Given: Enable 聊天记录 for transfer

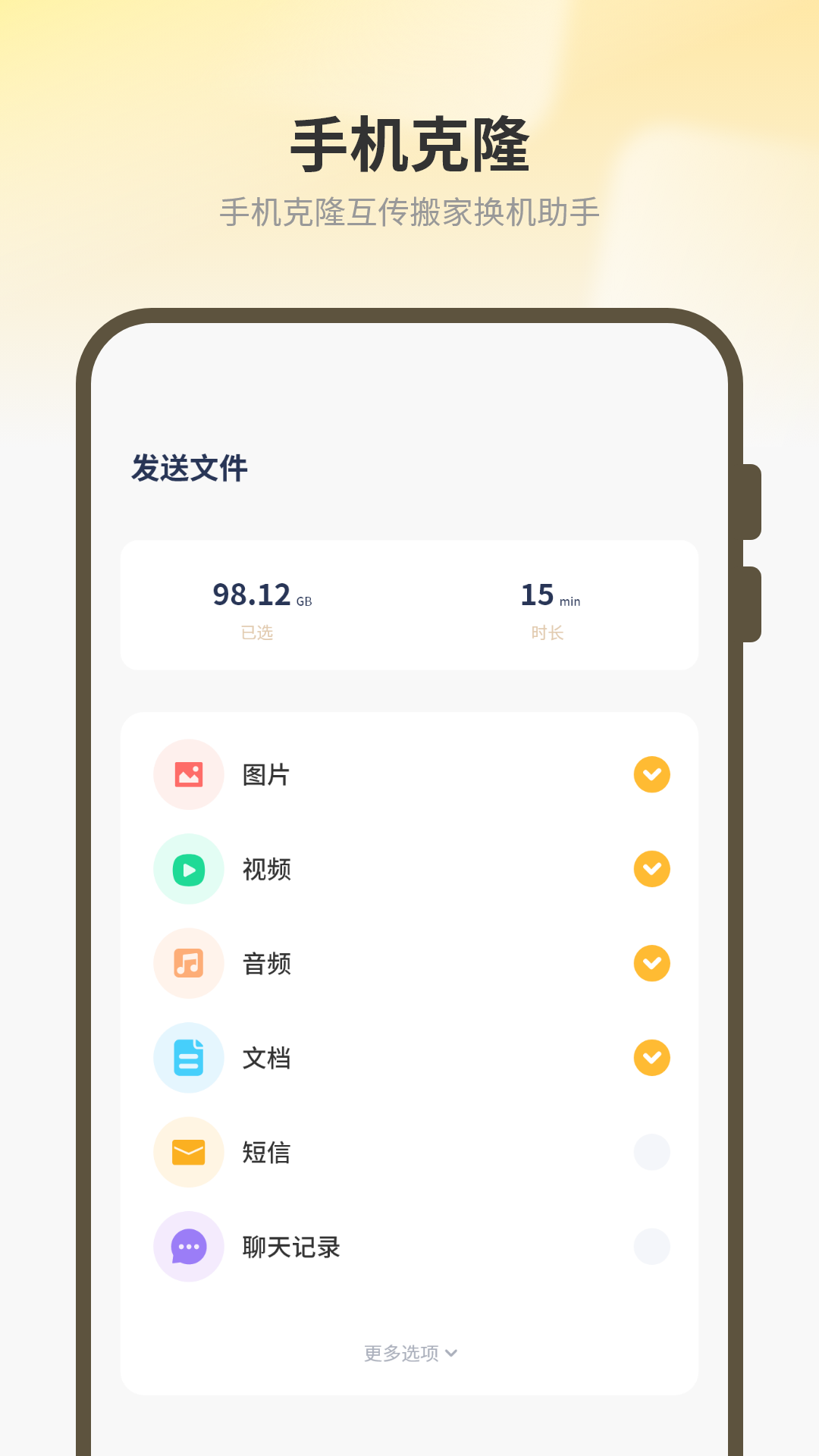Looking at the screenshot, I should pos(651,1247).
